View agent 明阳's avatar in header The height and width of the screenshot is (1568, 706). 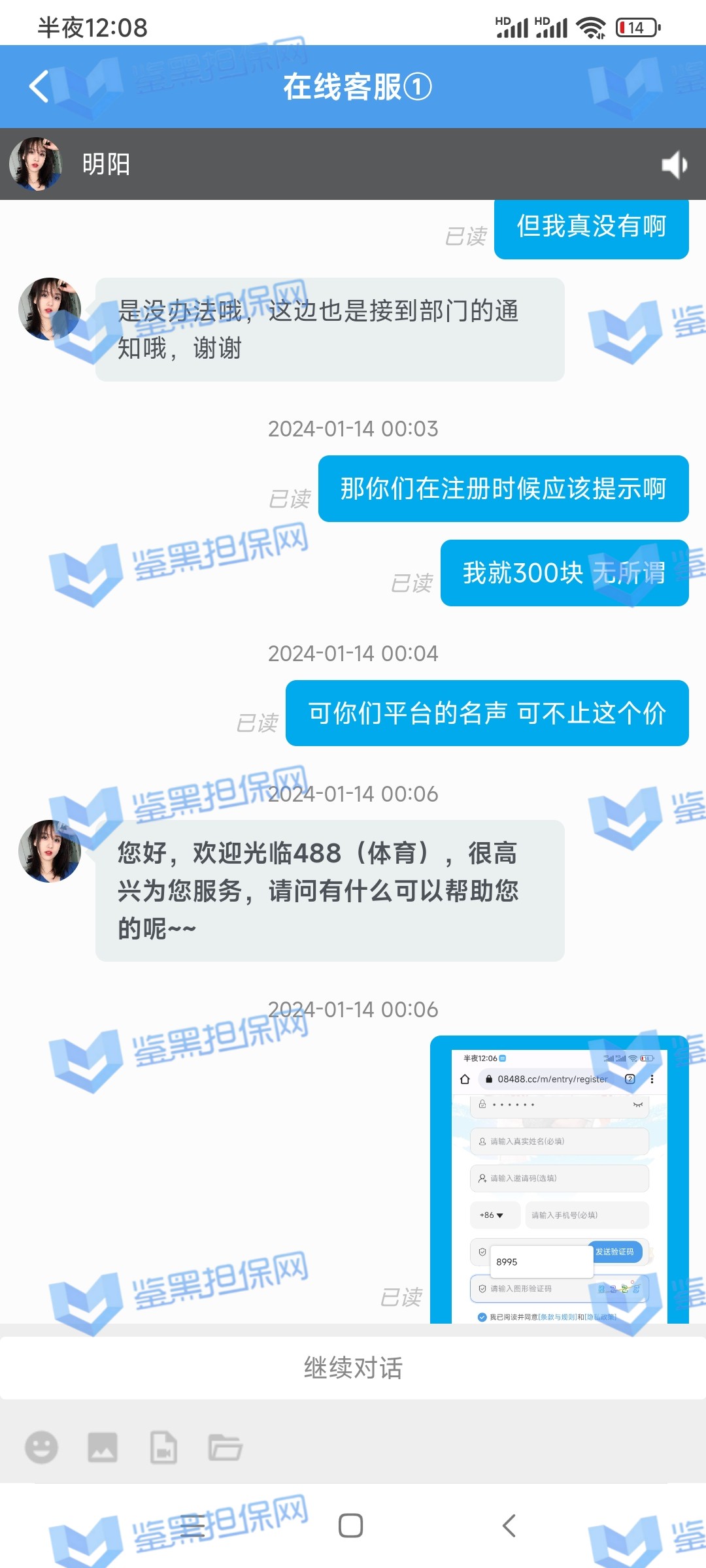[35, 164]
